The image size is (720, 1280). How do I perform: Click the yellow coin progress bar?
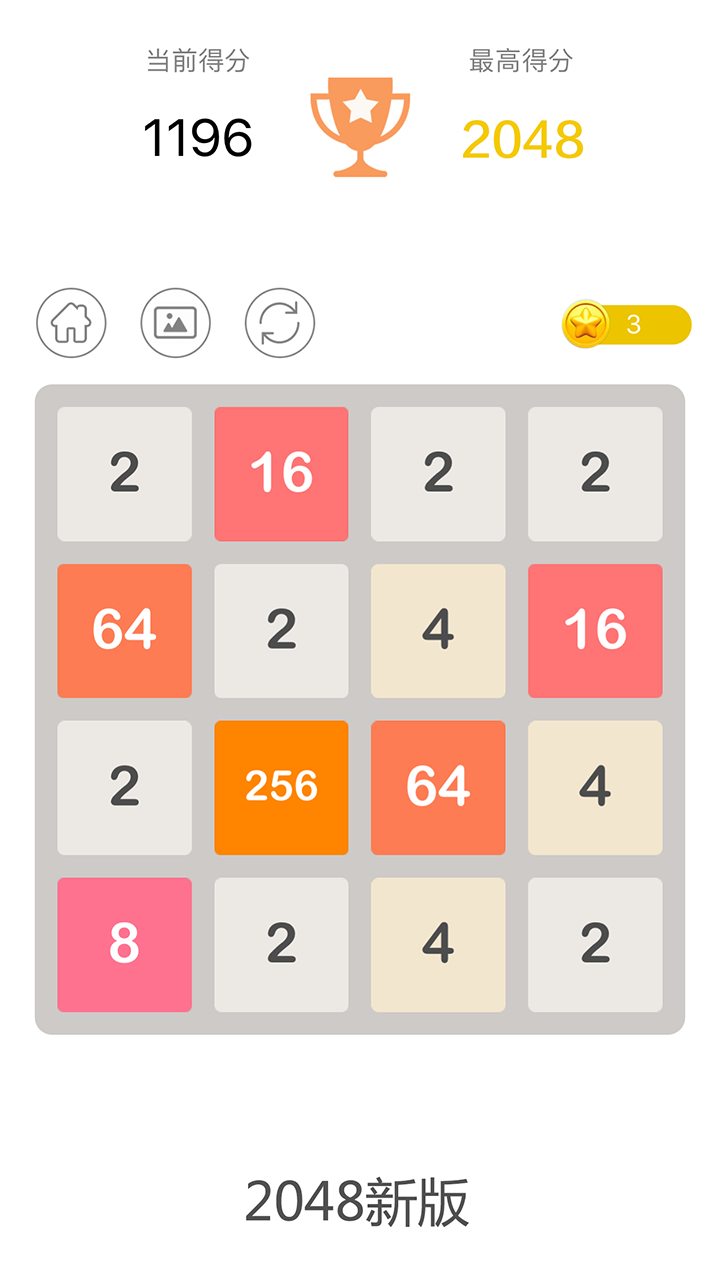tap(635, 320)
